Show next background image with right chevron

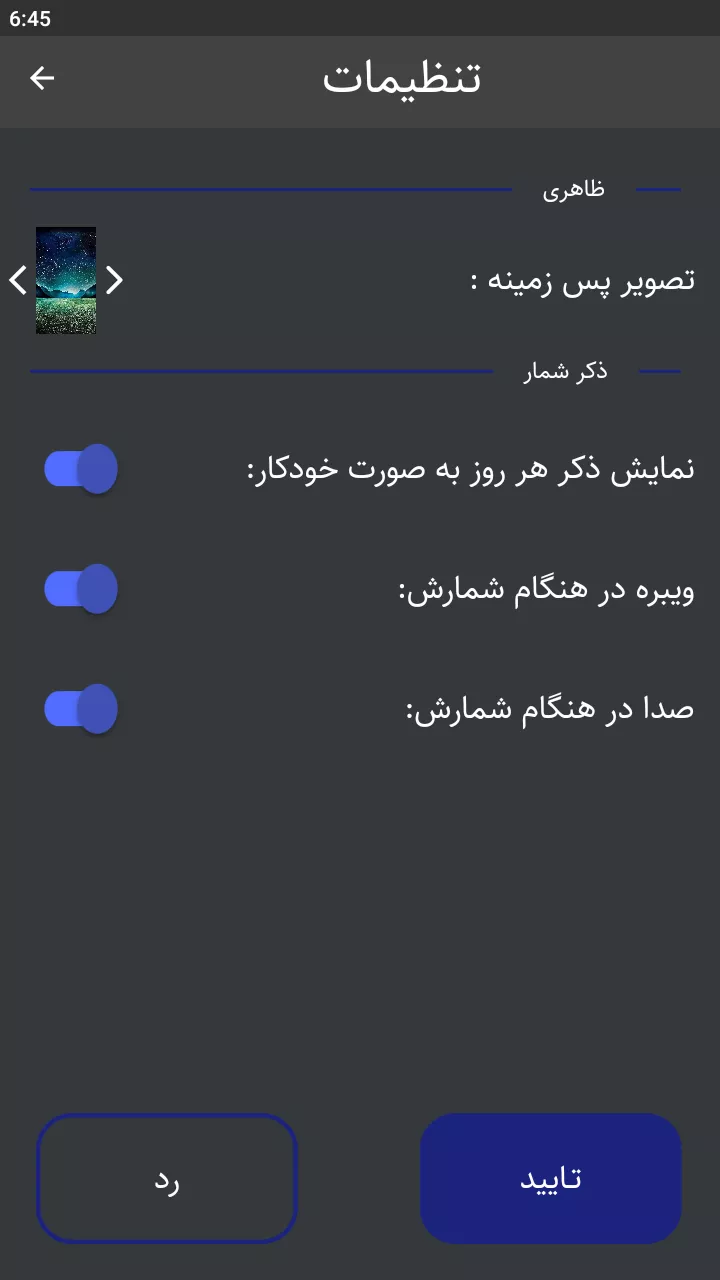[114, 280]
